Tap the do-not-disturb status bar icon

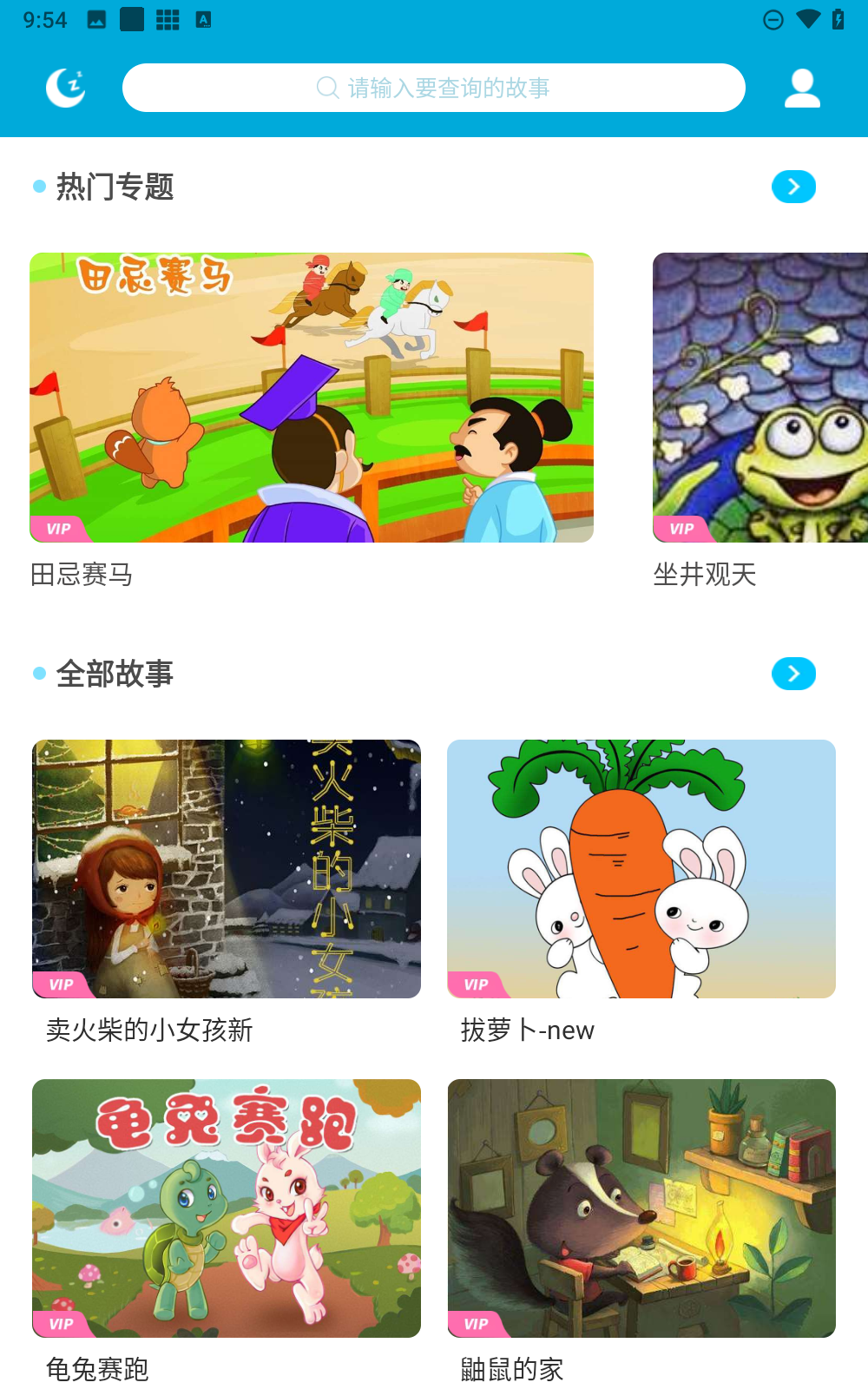click(x=773, y=18)
